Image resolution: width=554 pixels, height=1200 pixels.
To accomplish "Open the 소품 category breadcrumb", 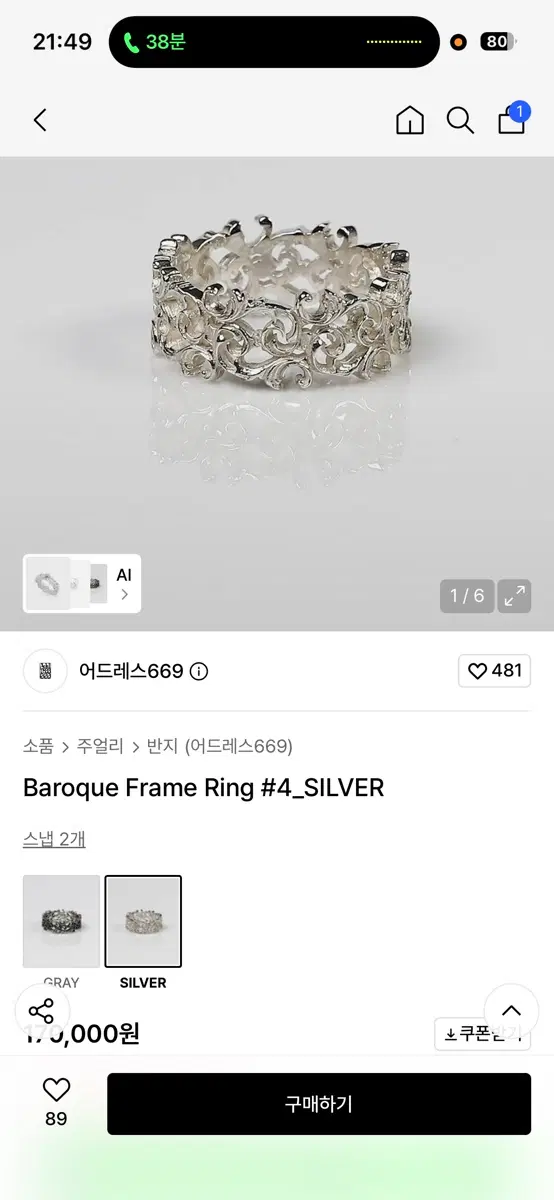I will pyautogui.click(x=38, y=746).
